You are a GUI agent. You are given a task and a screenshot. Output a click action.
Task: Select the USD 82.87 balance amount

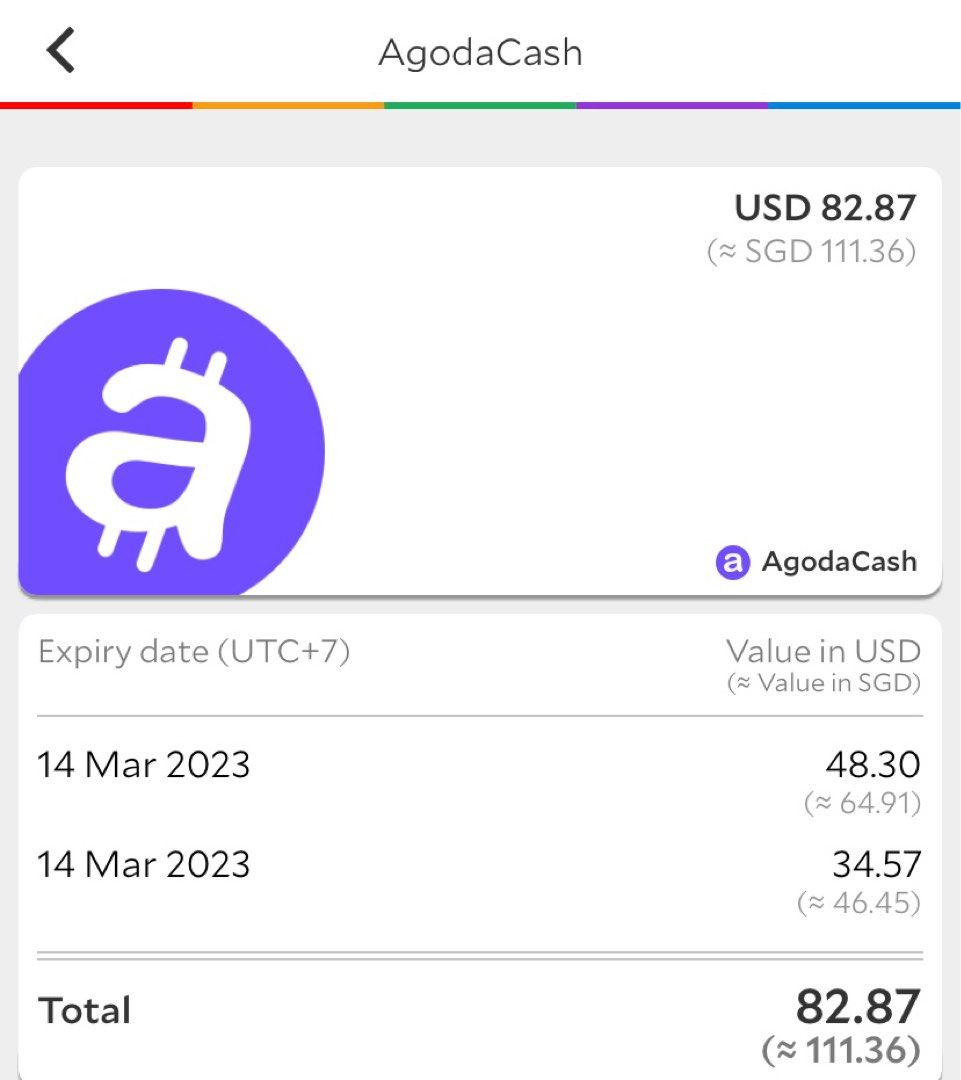click(826, 208)
